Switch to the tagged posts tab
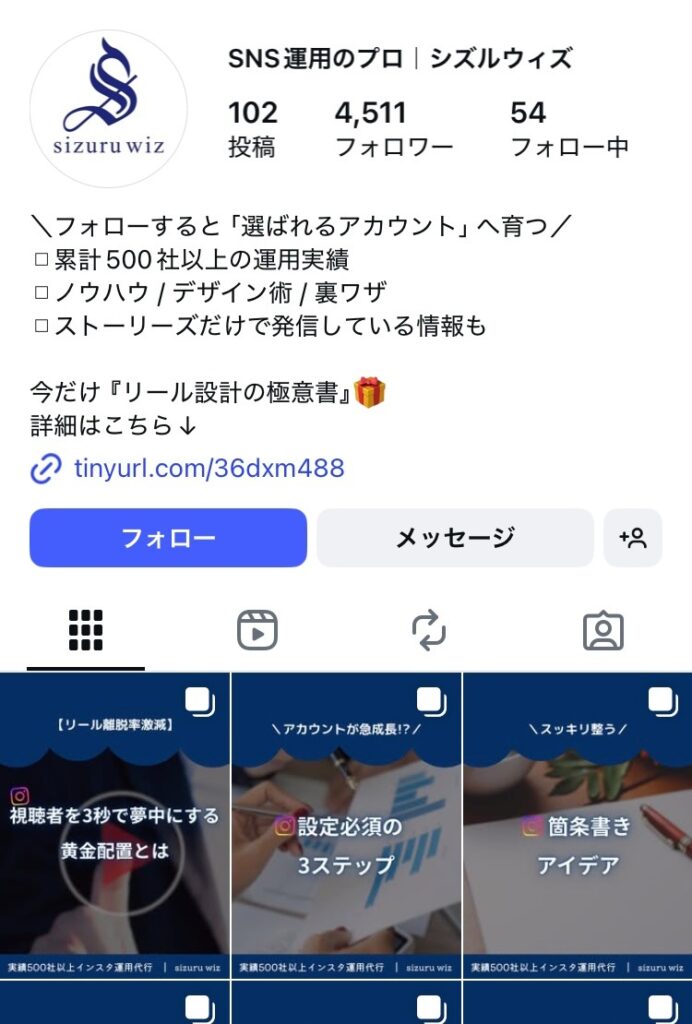The height and width of the screenshot is (1024, 692). coord(603,630)
